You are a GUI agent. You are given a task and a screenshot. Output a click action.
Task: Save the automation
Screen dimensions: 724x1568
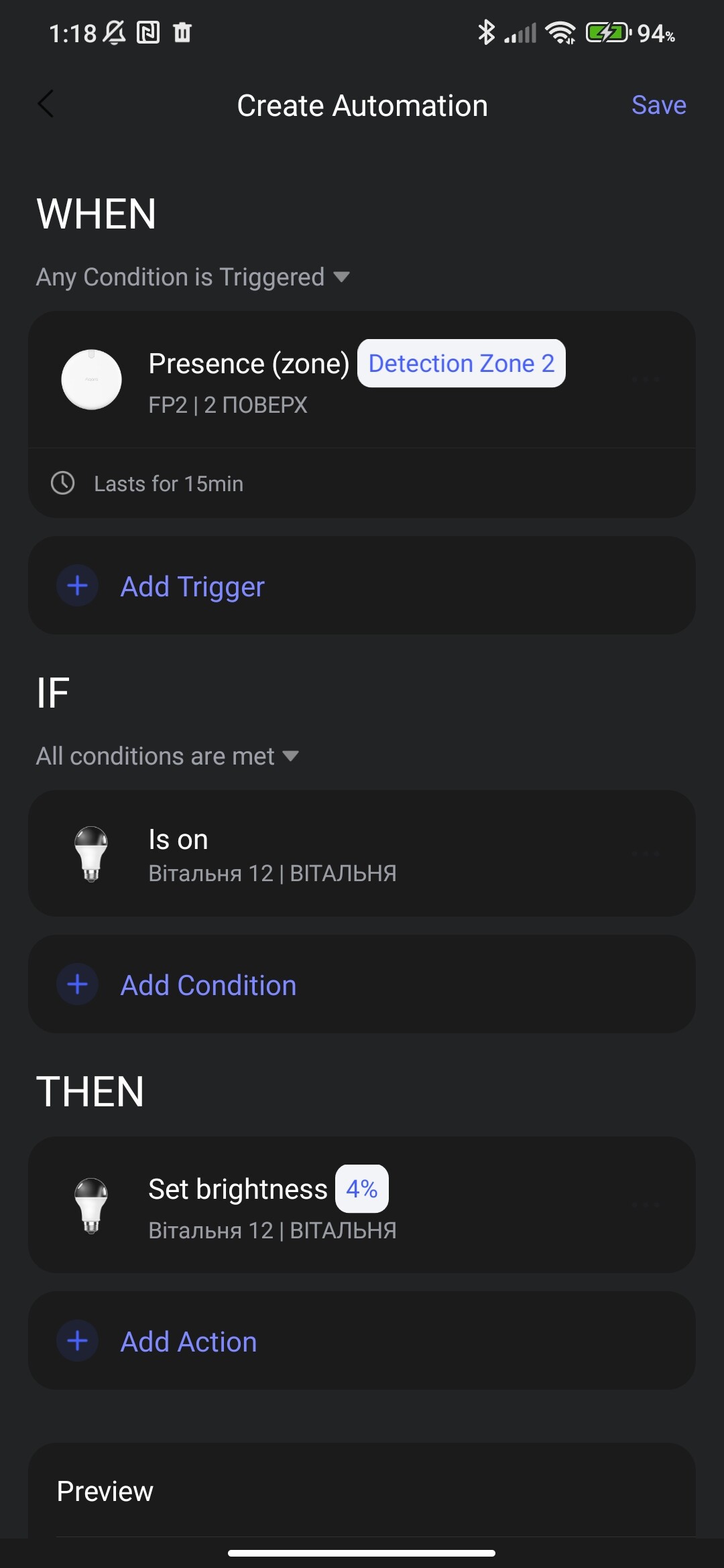point(658,105)
